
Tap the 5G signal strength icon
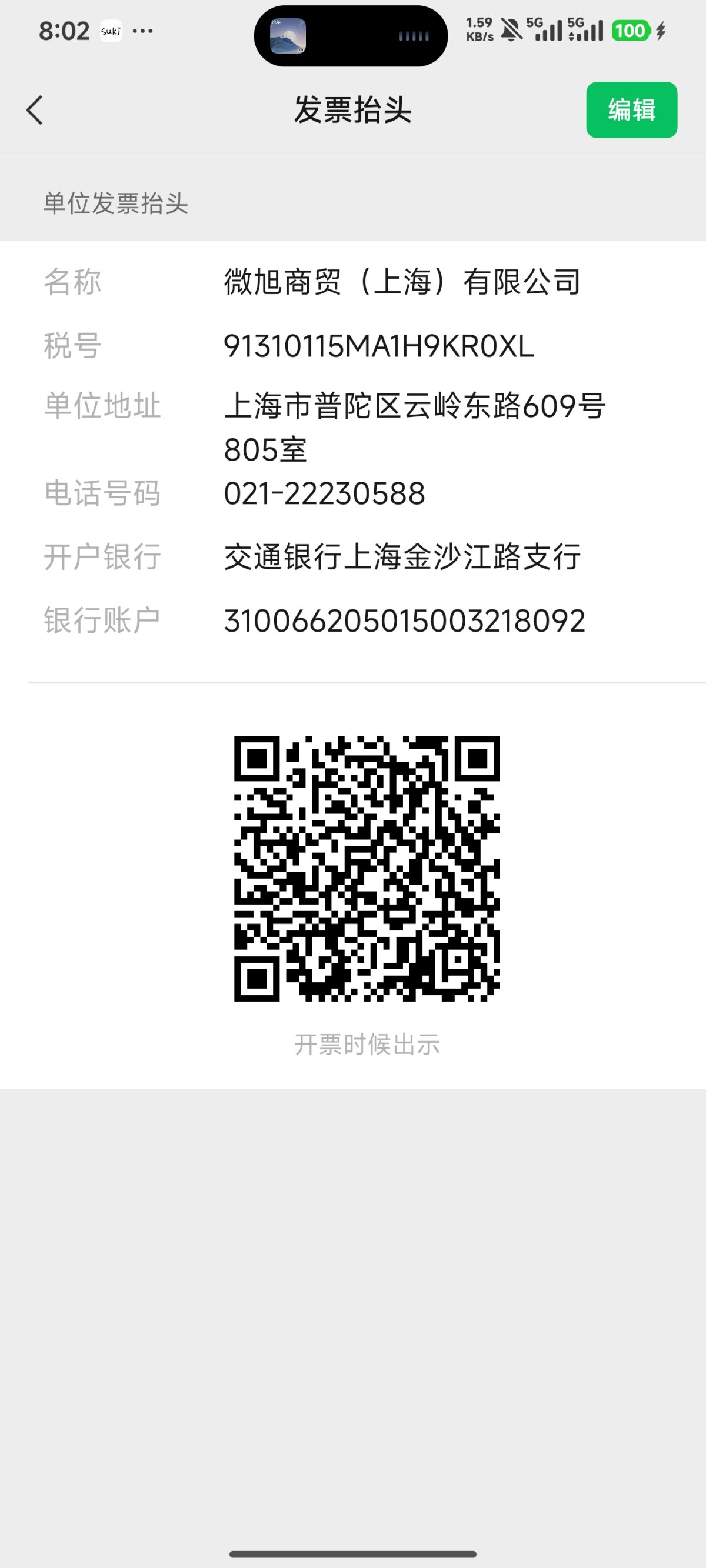pyautogui.click(x=547, y=31)
